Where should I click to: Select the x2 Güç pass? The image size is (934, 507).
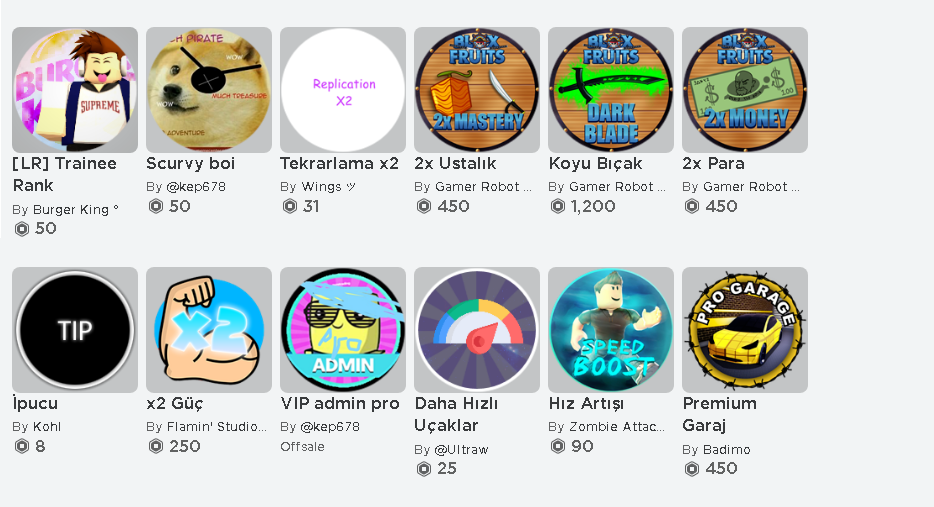tap(209, 330)
